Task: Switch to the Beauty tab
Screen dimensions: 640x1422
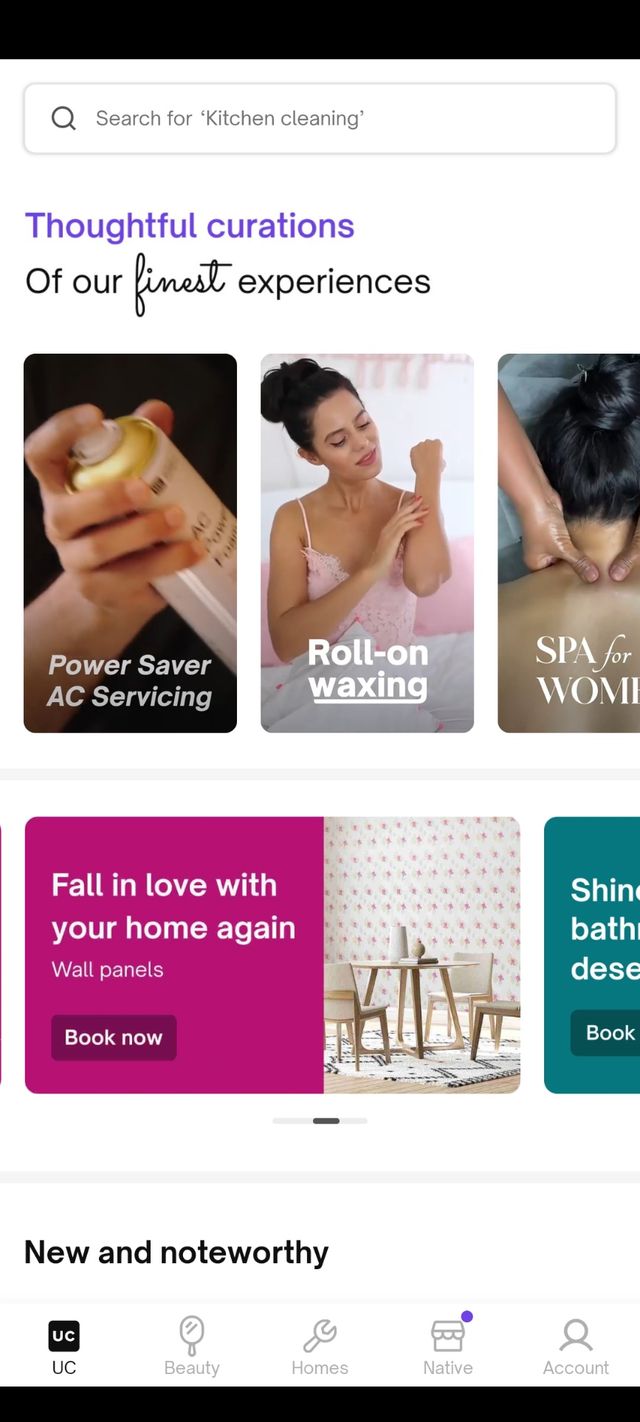Action: (192, 1346)
